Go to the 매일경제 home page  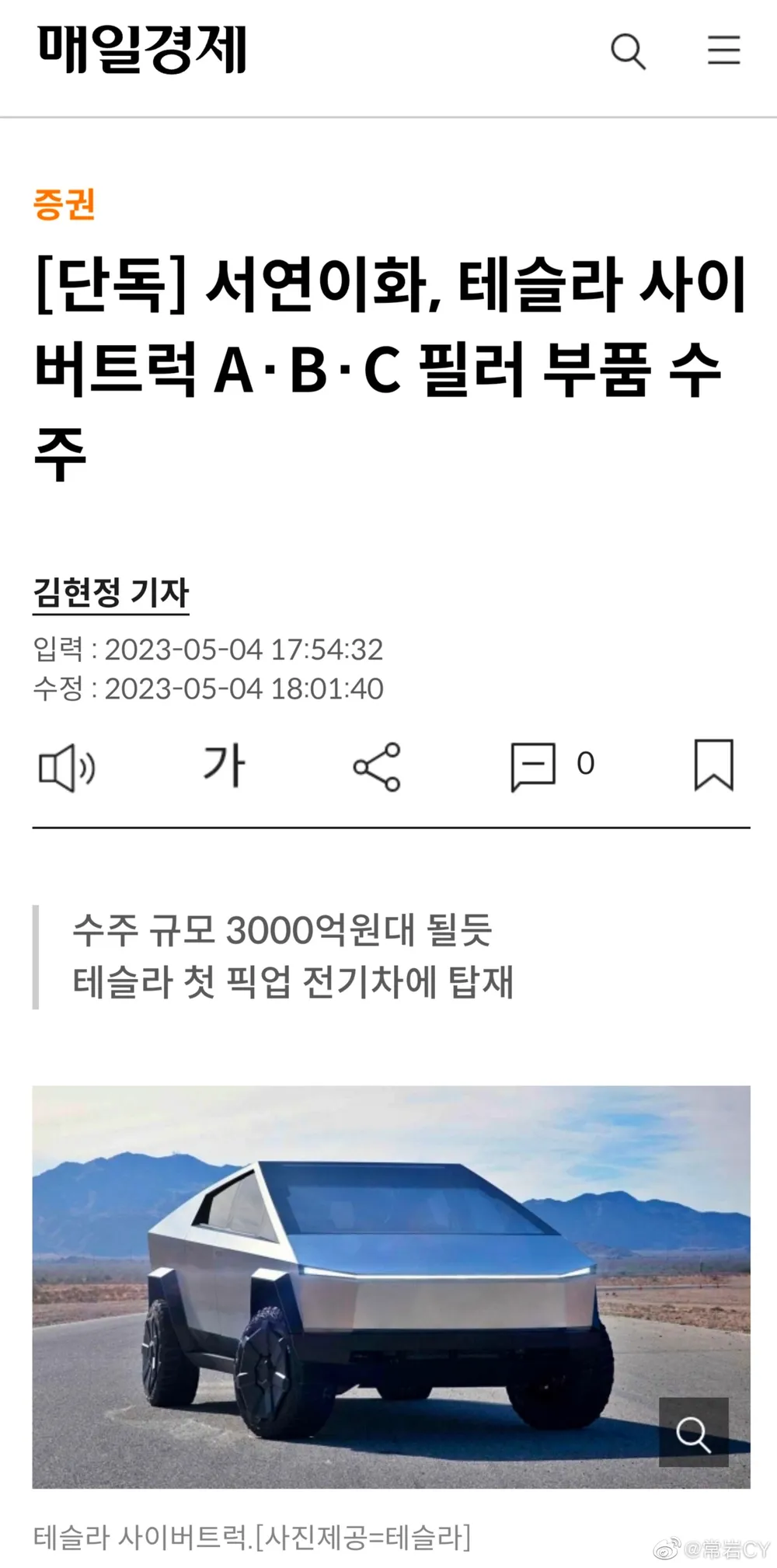[x=142, y=50]
